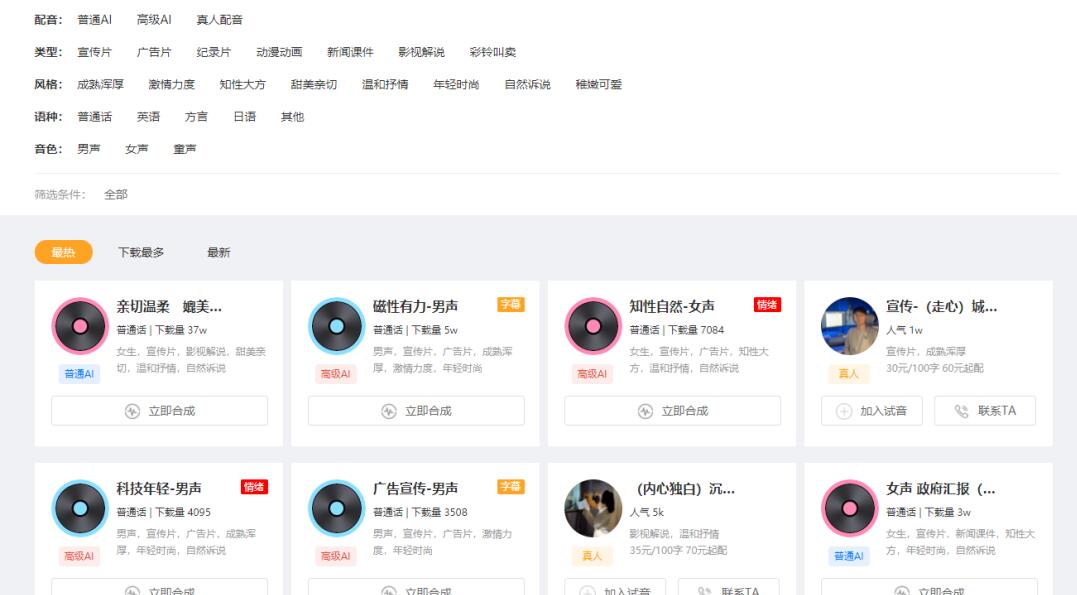This screenshot has height=595, width=1077.
Task: Select the 最热 sorting tab
Action: [x=63, y=253]
